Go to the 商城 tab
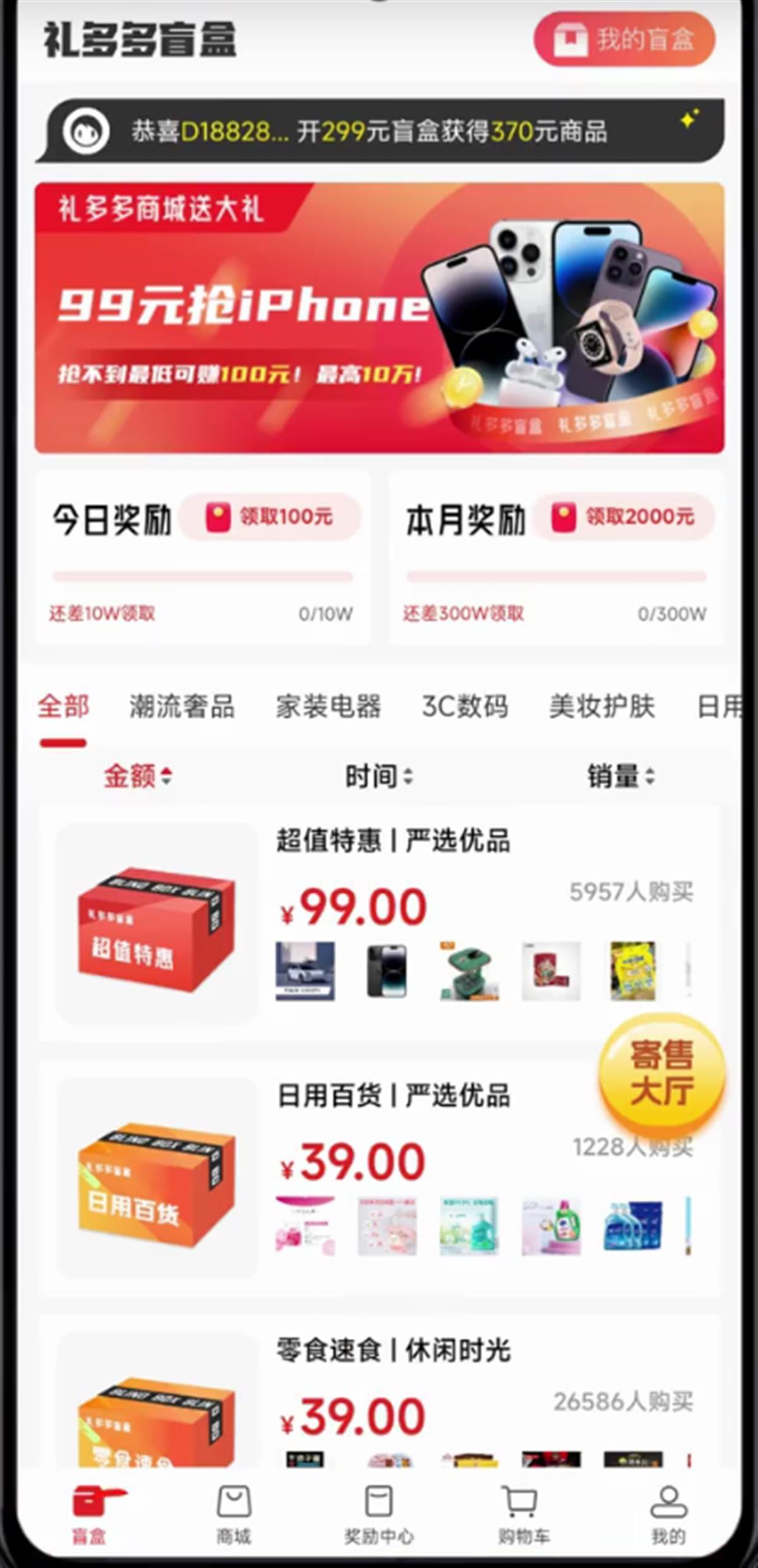Viewport: 758px width, 1568px height. (x=234, y=1514)
